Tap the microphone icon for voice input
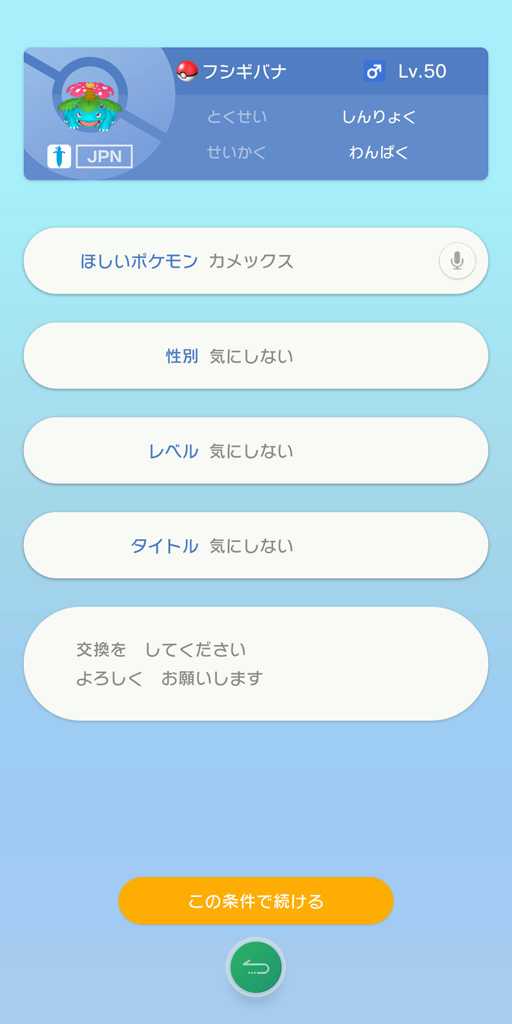Image resolution: width=512 pixels, height=1024 pixels. pos(457,261)
